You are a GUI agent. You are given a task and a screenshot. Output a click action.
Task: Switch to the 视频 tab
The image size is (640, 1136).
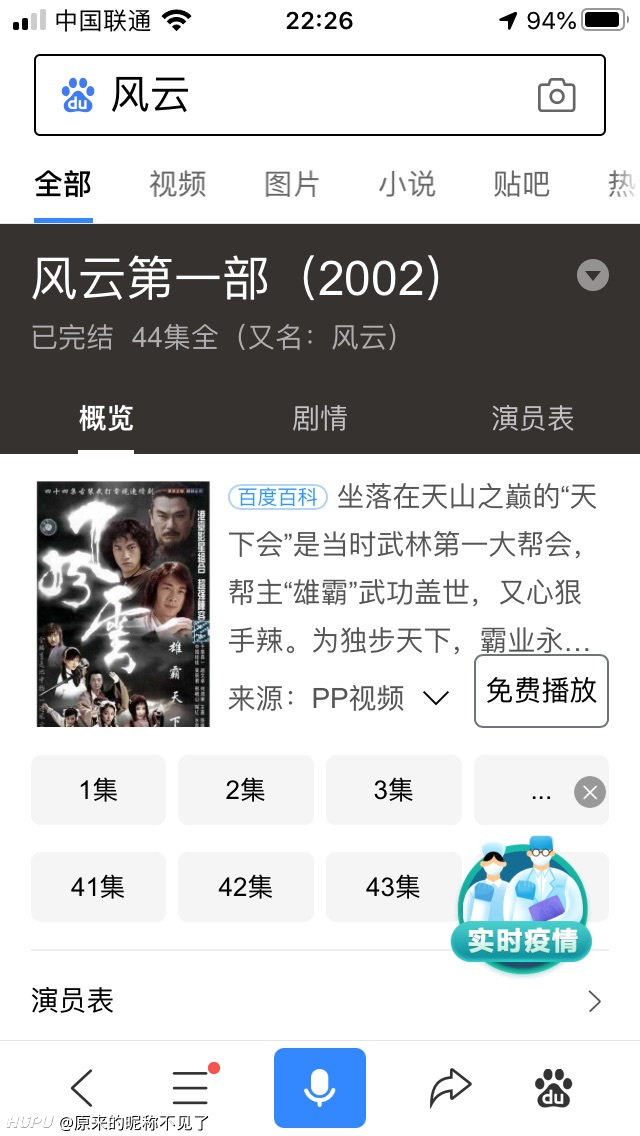coord(178,184)
